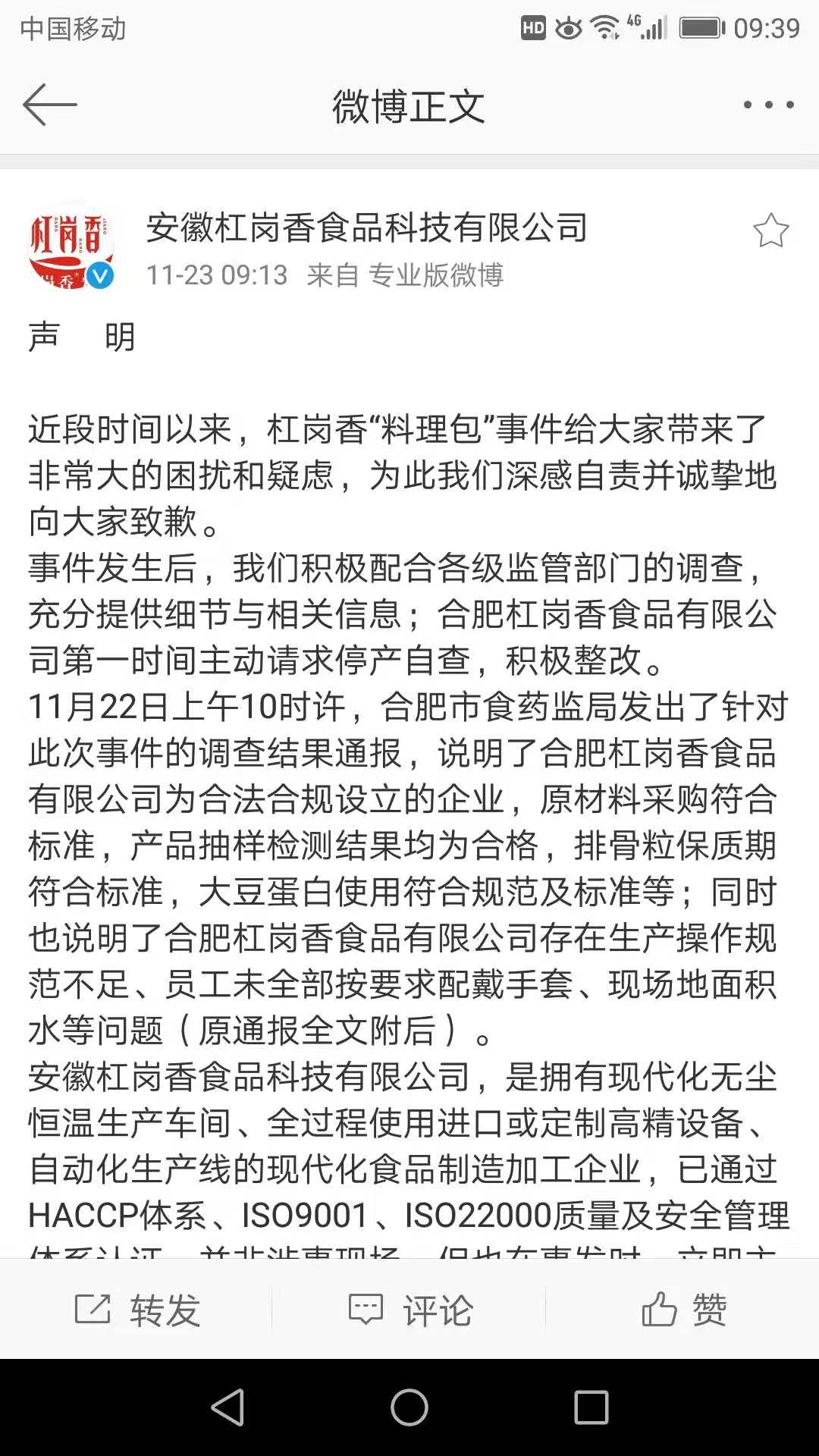Screen dimensions: 819x1456
Task: Repost this Weibo via 转发
Action: tap(137, 1310)
